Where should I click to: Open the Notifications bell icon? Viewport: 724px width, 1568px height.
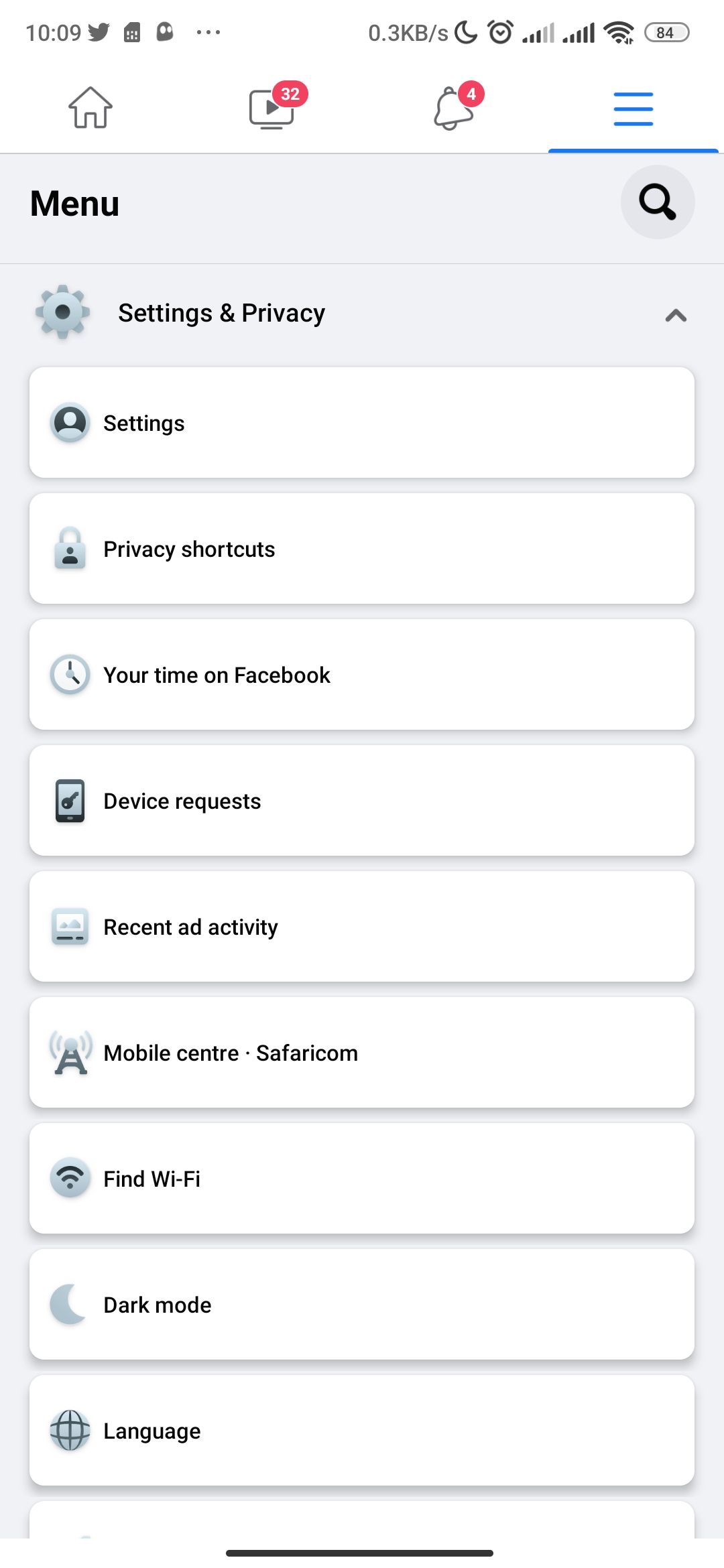(x=452, y=111)
